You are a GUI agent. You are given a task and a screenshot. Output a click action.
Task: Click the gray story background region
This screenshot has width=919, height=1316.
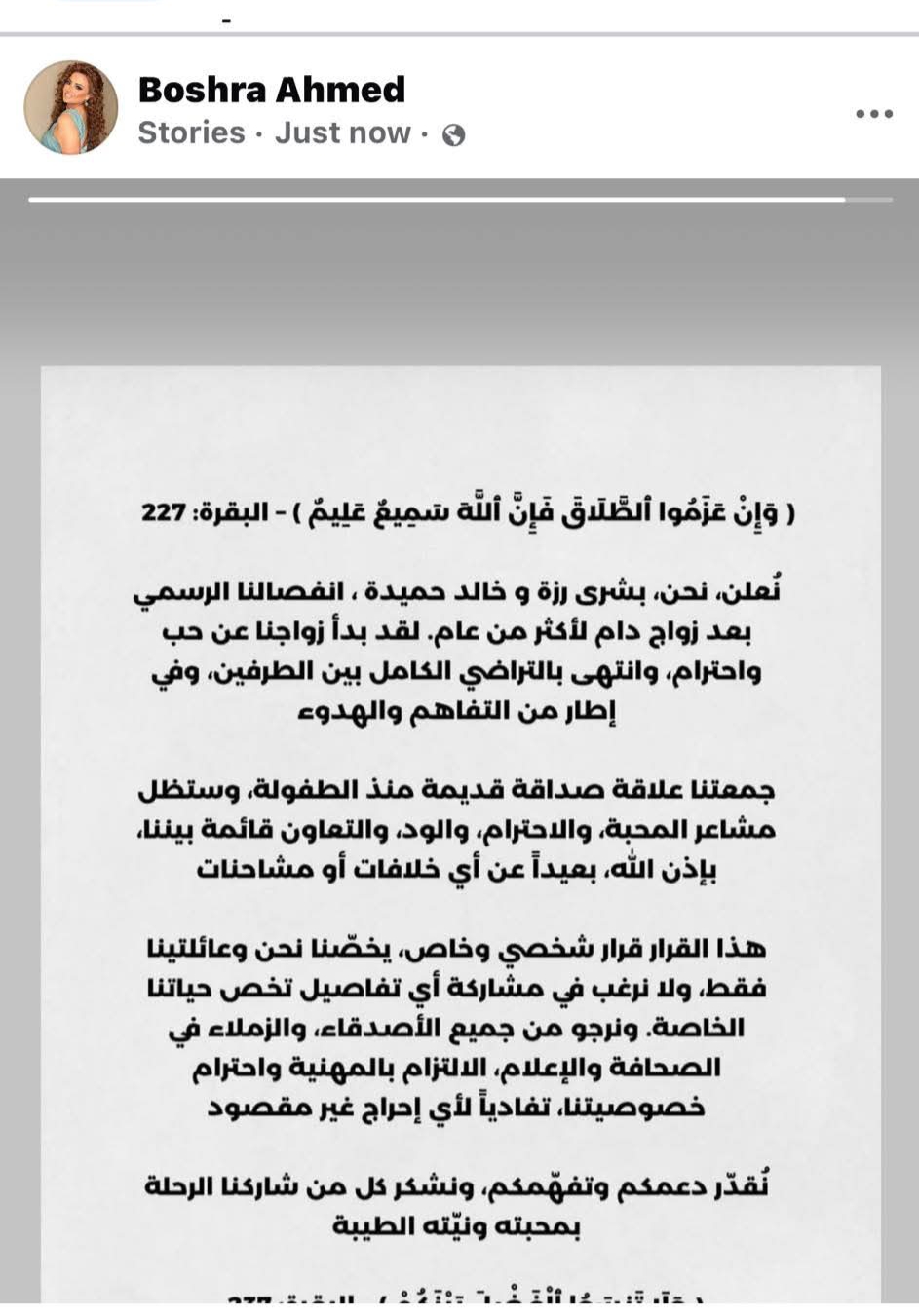coord(459,292)
